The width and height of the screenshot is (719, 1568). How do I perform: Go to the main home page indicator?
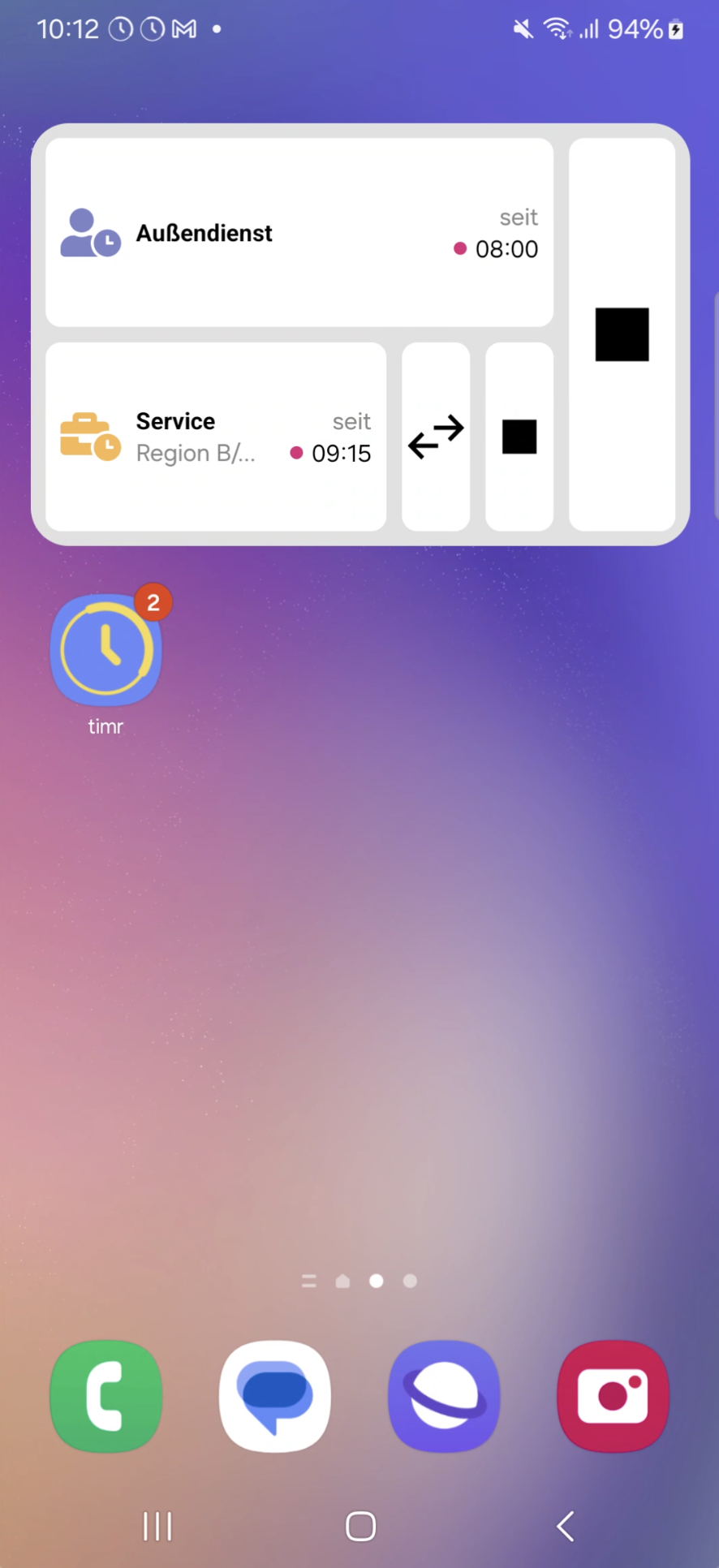(342, 1281)
